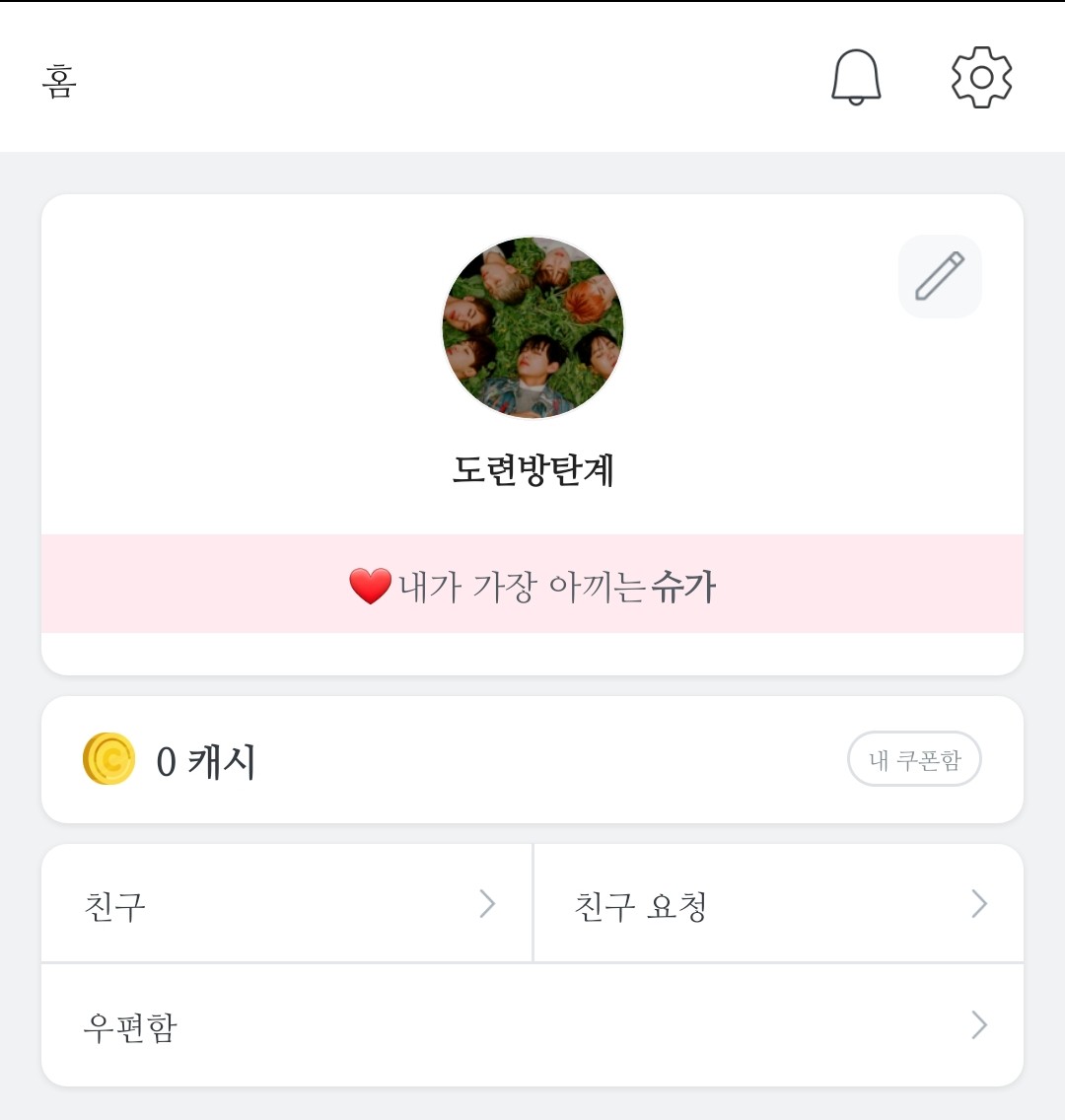Open 내 쿠폰함 coupon box
The width and height of the screenshot is (1065, 1120).
pos(914,759)
